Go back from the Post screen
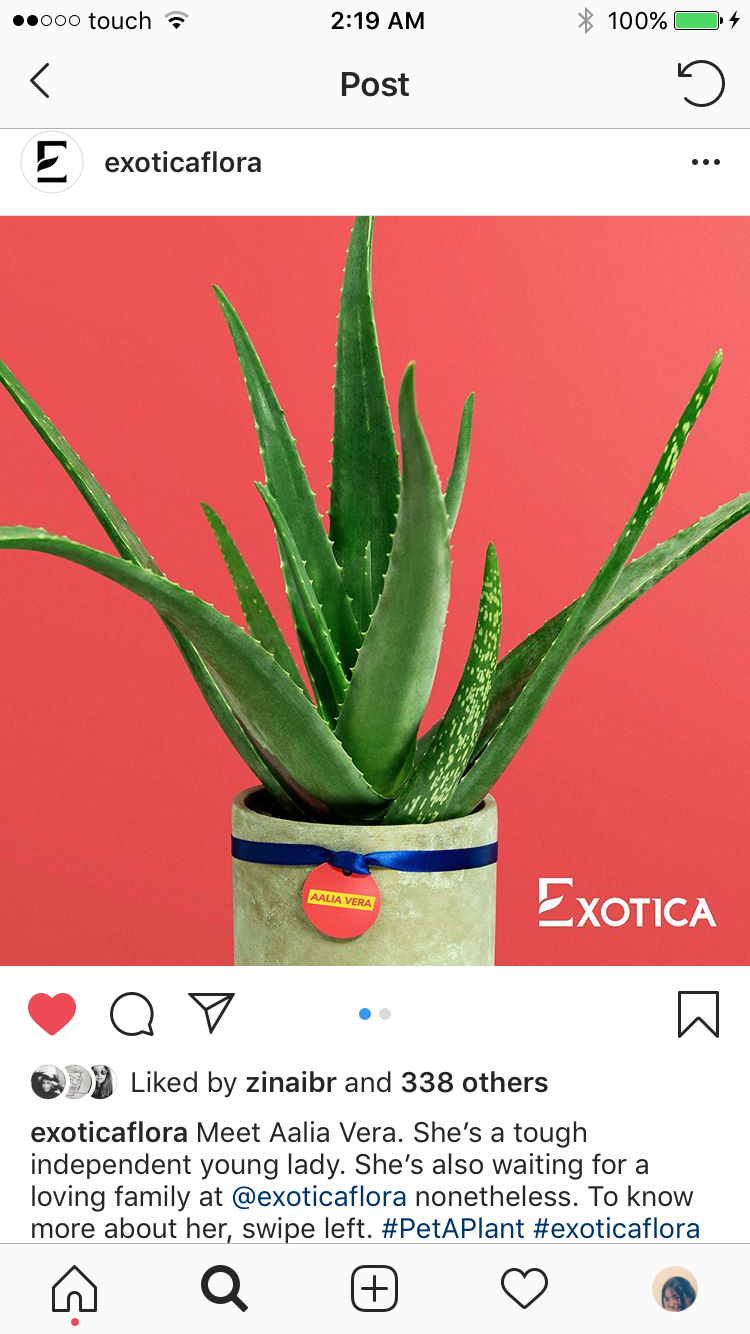 tap(40, 82)
